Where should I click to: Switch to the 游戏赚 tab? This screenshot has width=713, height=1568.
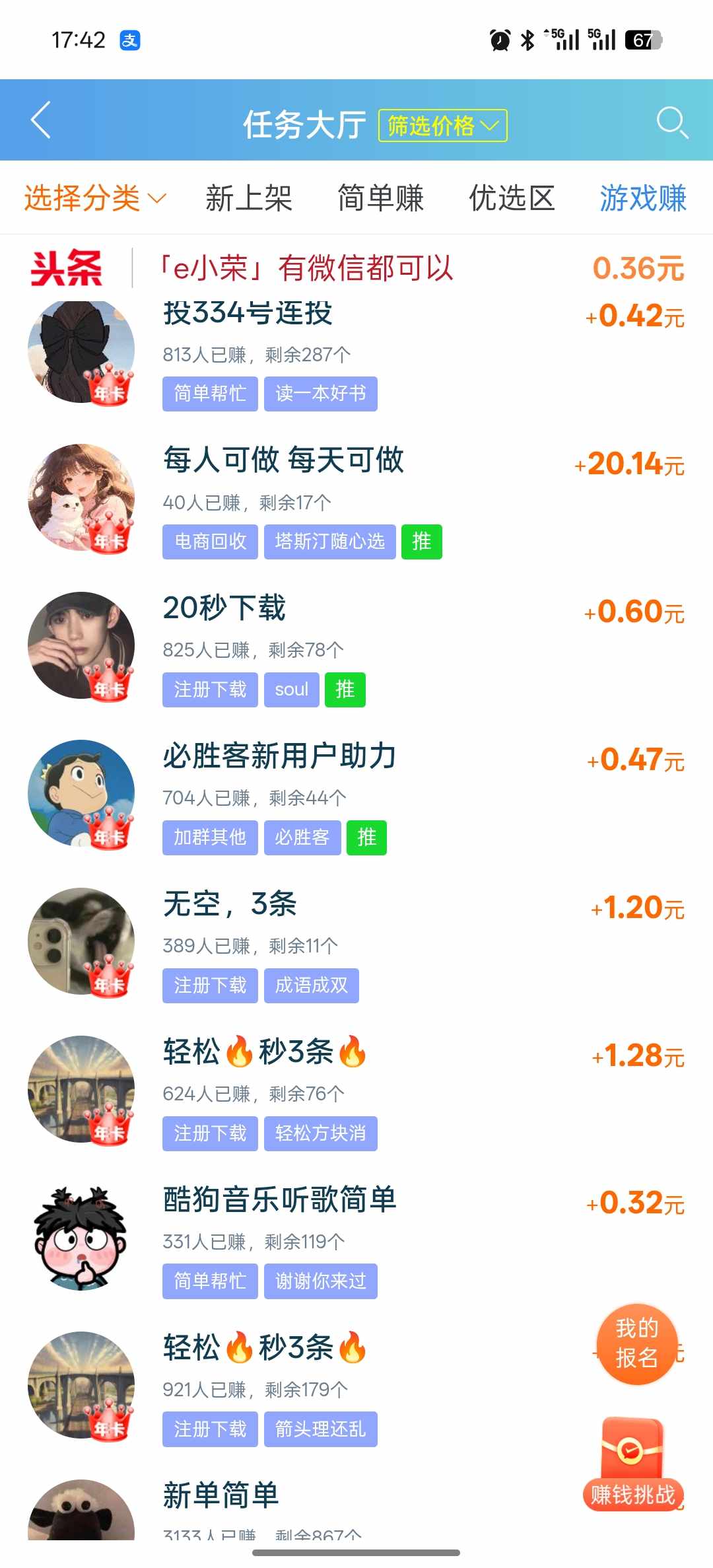643,197
